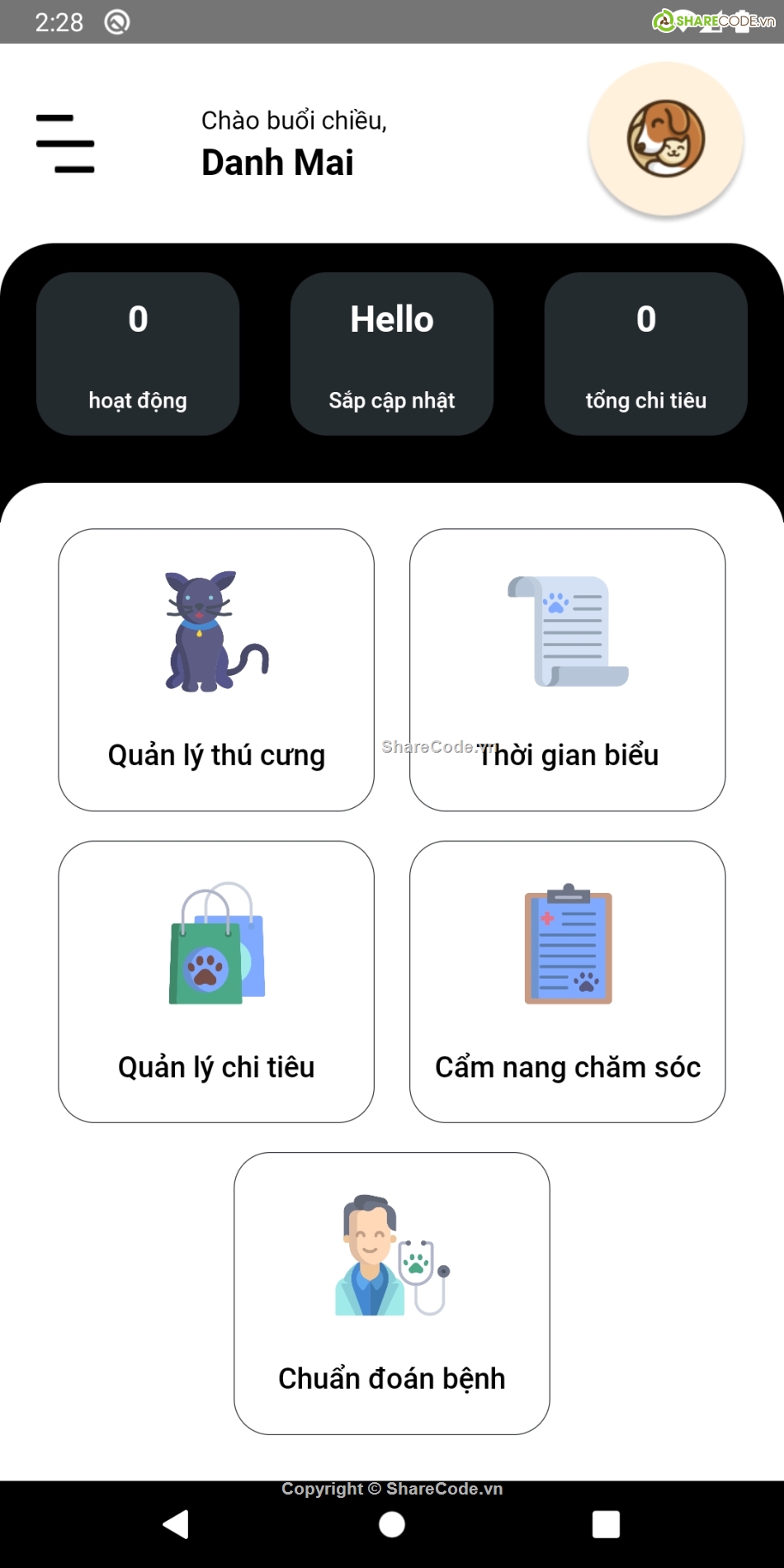
Task: Click the shopping bags icon on Quản lý chi tiêu
Action: coord(217,945)
